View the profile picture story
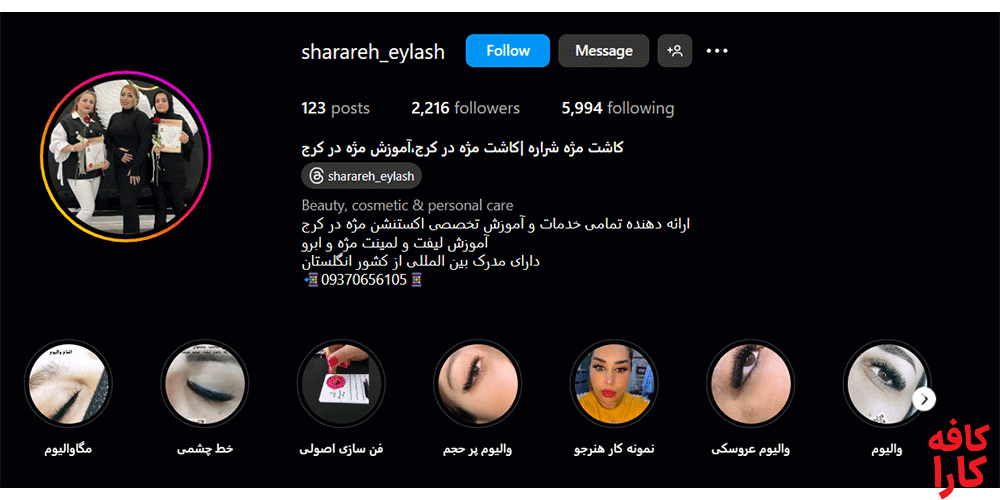 coord(125,159)
